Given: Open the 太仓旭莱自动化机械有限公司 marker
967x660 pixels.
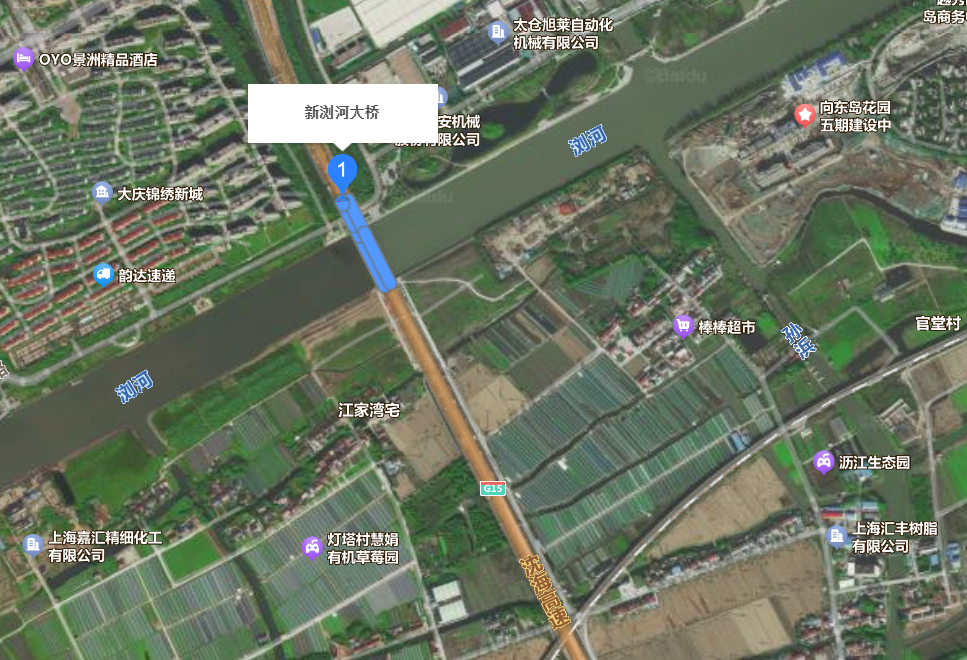Looking at the screenshot, I should pyautogui.click(x=497, y=33).
